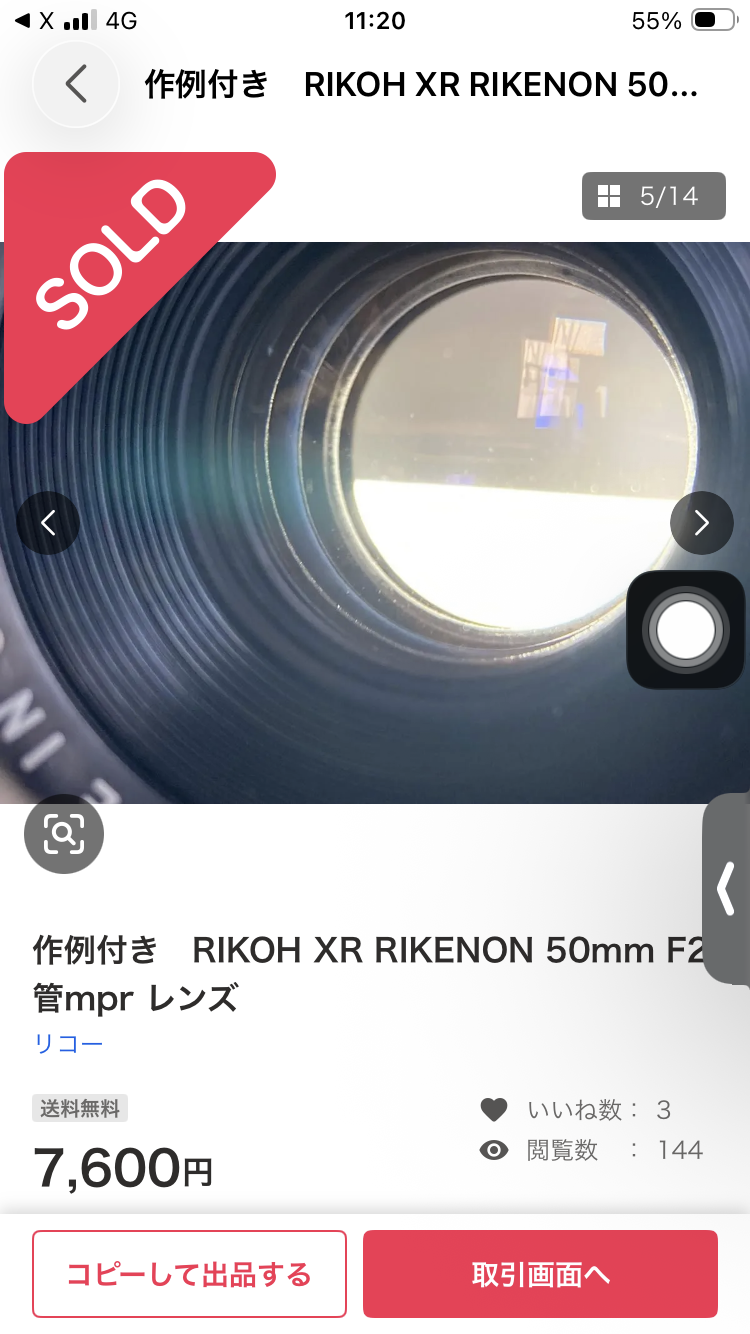Open the リコー brand link
This screenshot has width=750, height=1334.
click(x=68, y=1045)
